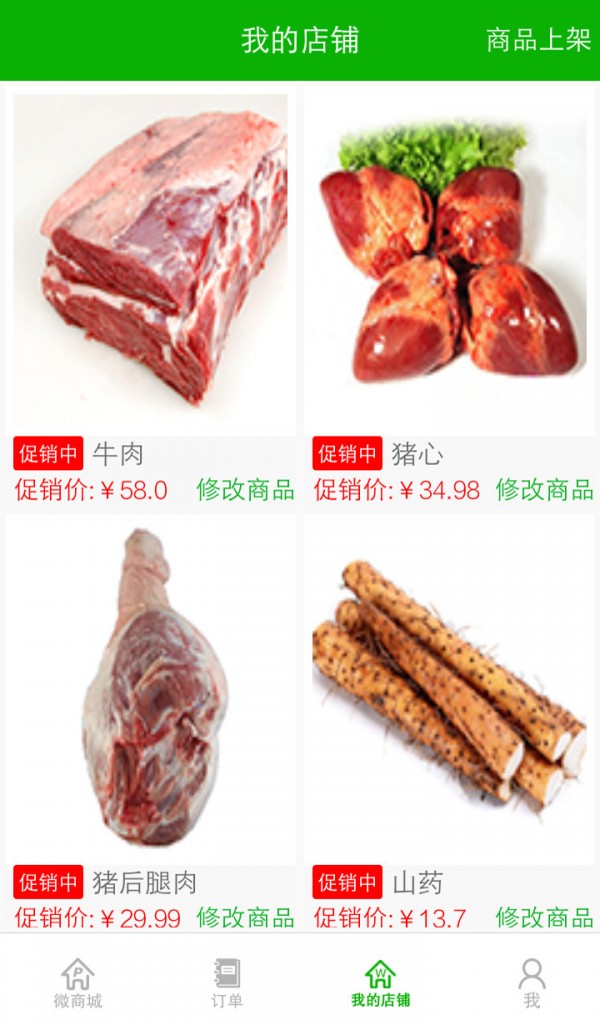Switch to the 微商城 tab
Viewport: 600px width, 1025px height.
point(78,983)
